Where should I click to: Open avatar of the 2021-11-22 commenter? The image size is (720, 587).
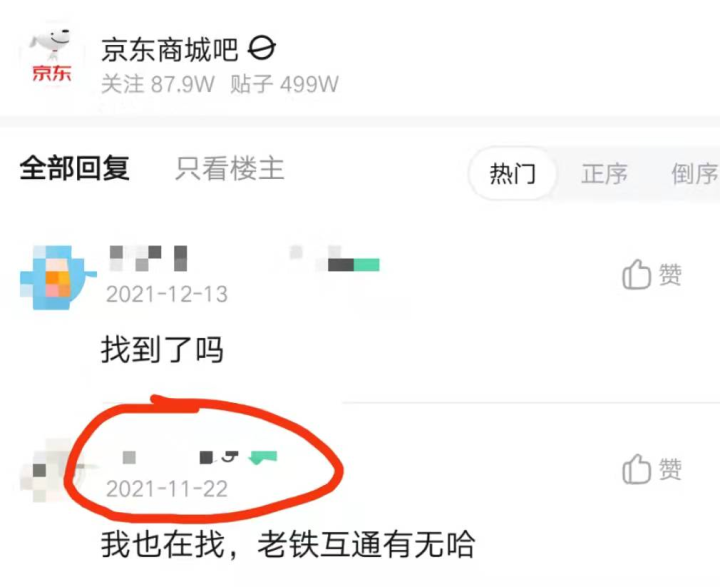(45, 470)
